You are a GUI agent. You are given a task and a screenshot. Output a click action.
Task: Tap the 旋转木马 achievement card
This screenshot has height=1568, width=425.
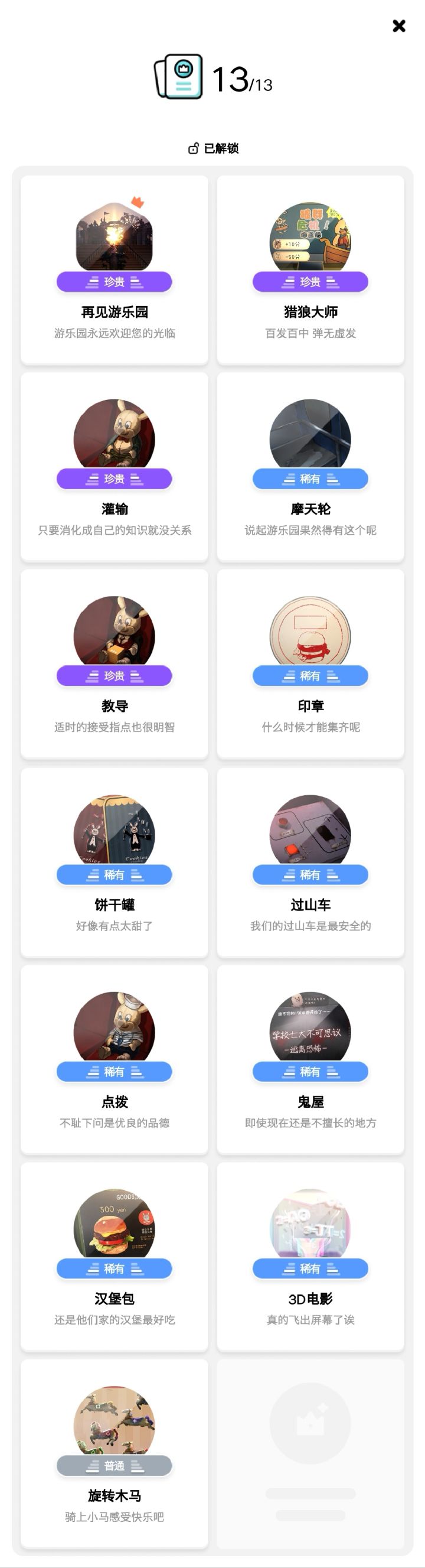point(115,1453)
